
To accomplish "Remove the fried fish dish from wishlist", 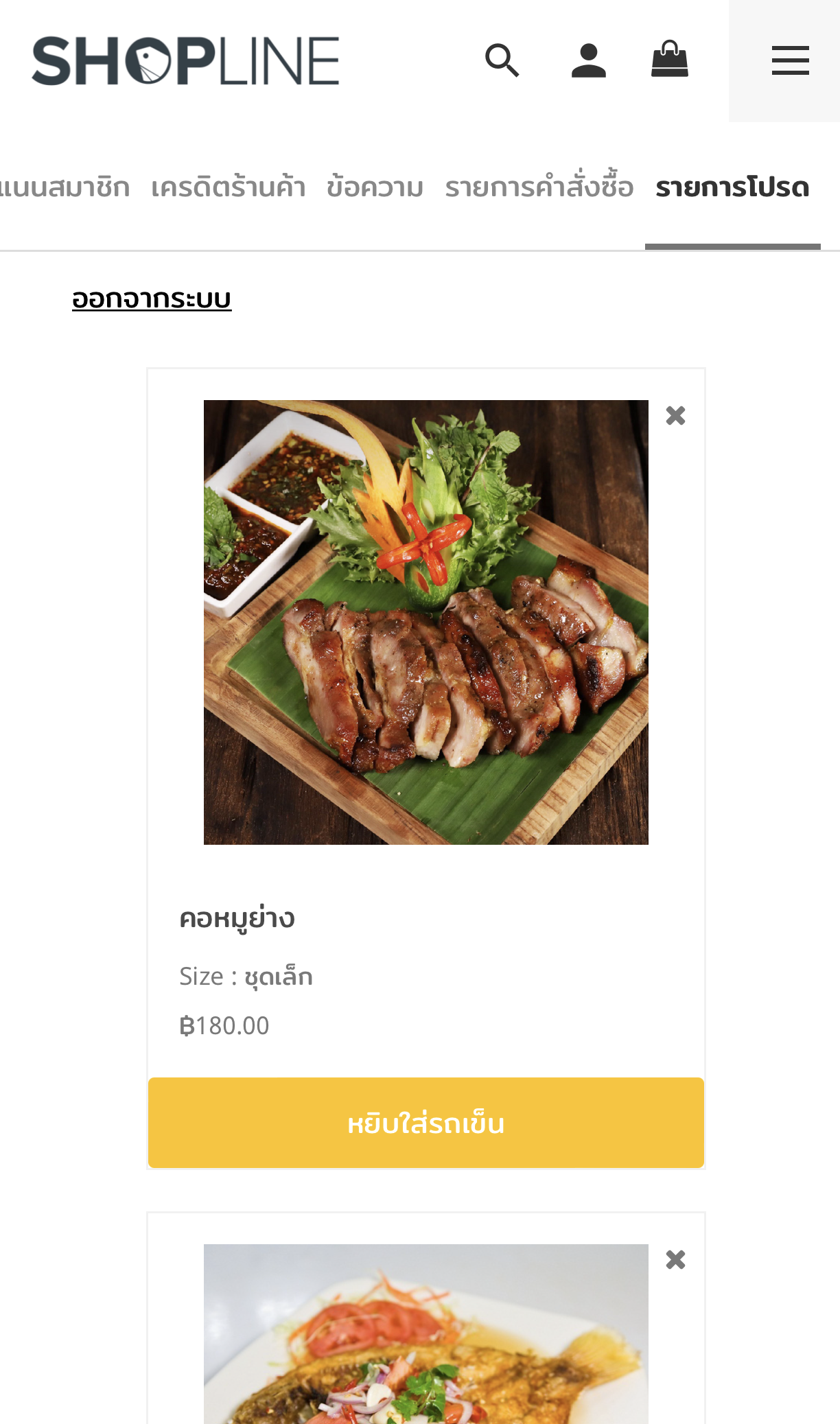I will (x=676, y=1259).
